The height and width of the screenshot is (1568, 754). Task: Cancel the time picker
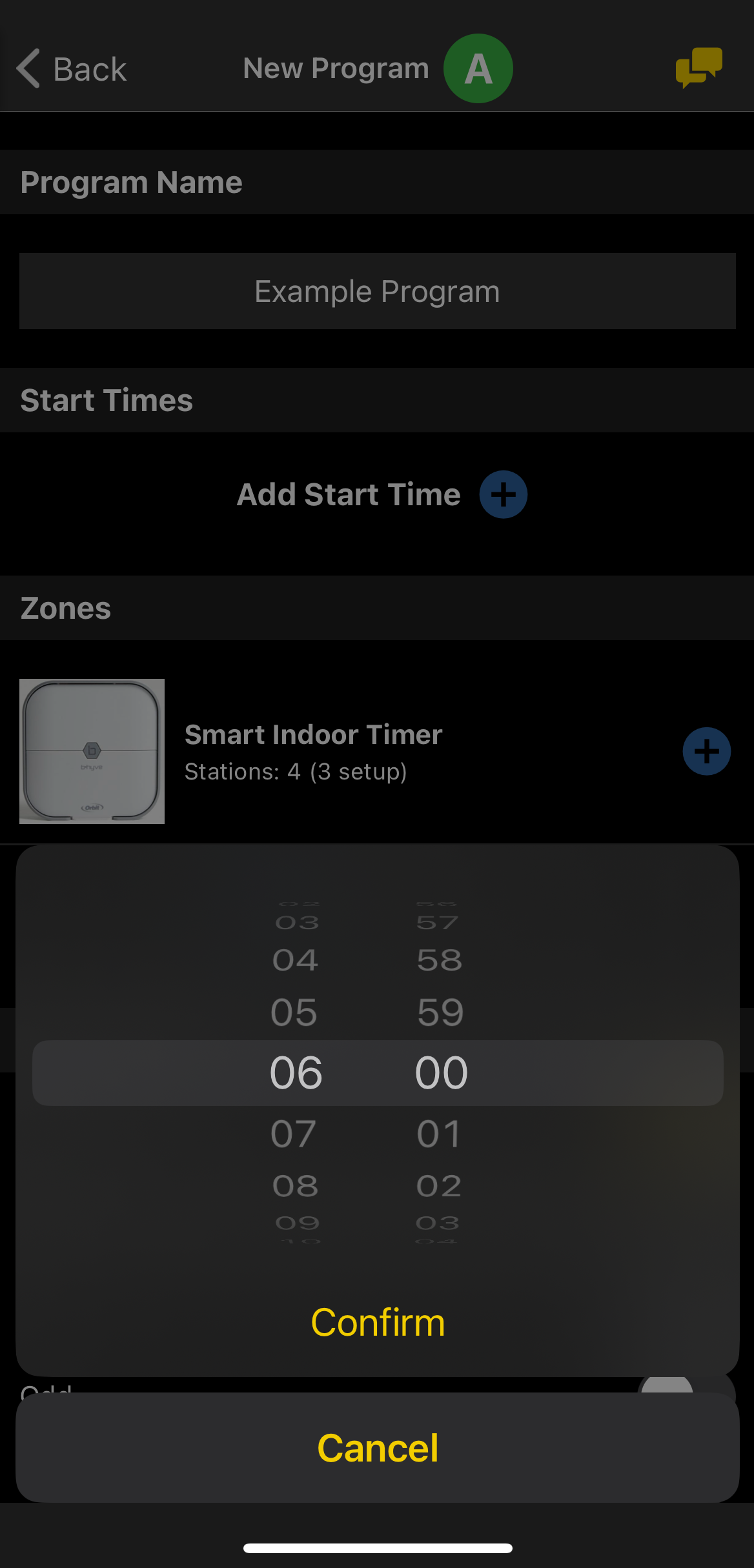coord(378,1447)
